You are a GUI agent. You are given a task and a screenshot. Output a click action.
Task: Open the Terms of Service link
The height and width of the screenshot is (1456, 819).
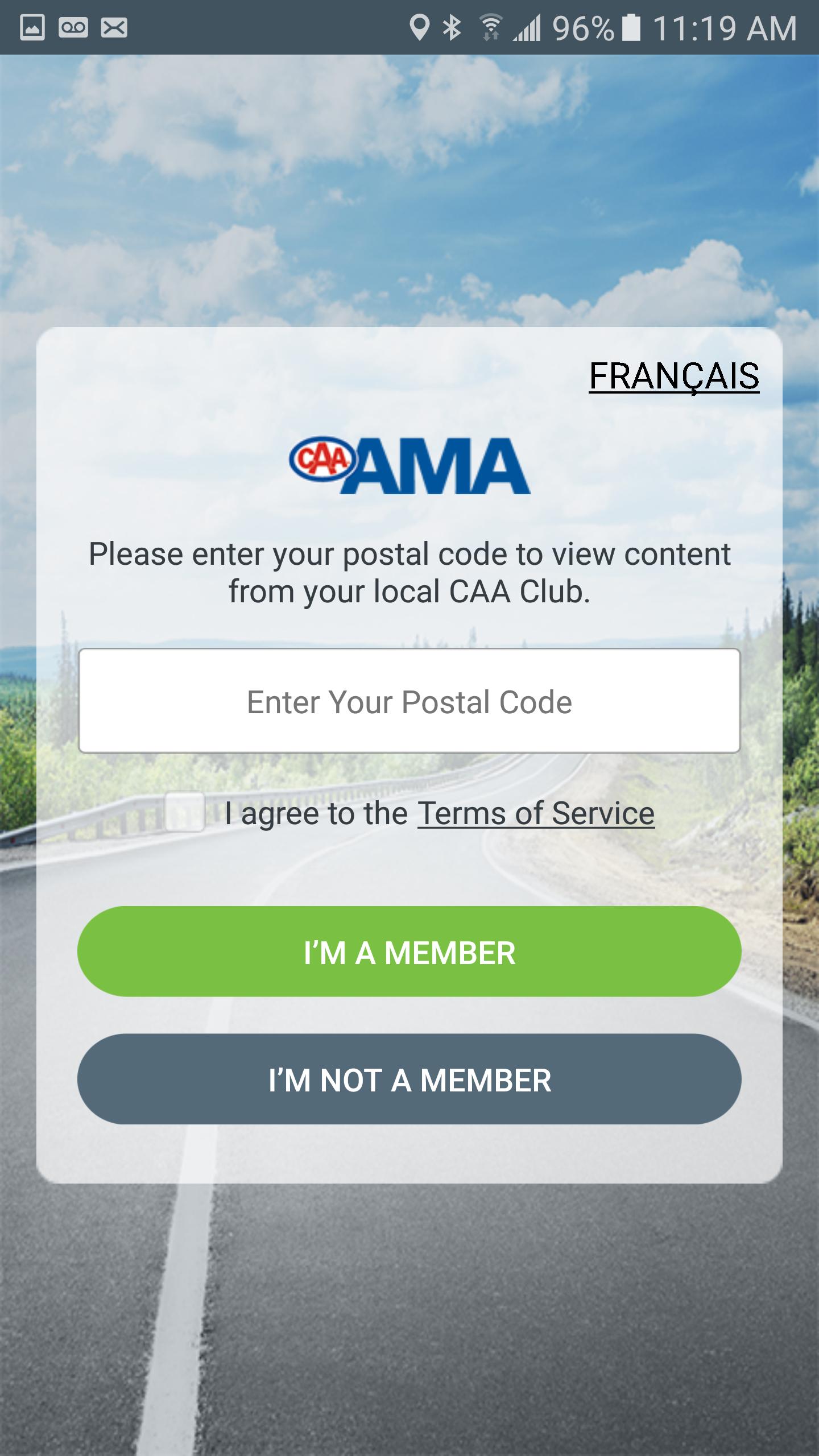536,813
